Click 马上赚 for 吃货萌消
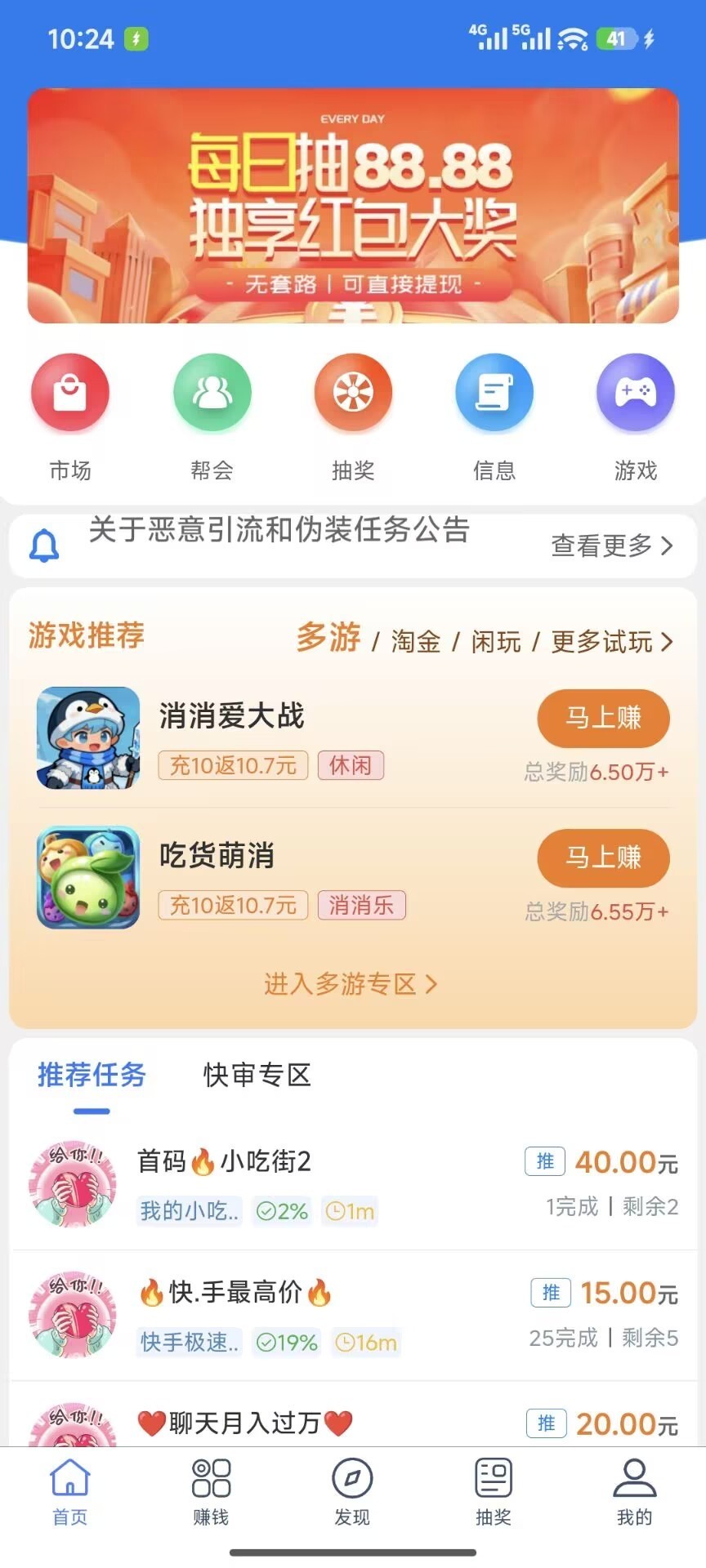This screenshot has width=706, height=1568. tap(602, 858)
